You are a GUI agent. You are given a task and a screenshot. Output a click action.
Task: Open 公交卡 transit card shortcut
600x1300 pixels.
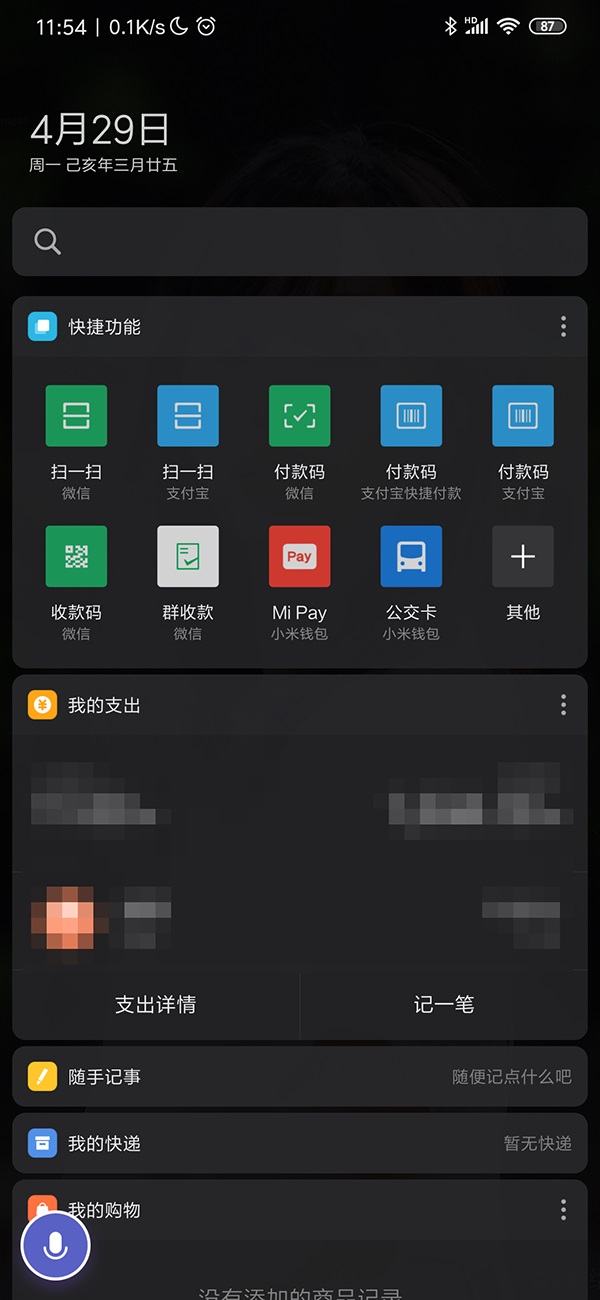point(411,557)
